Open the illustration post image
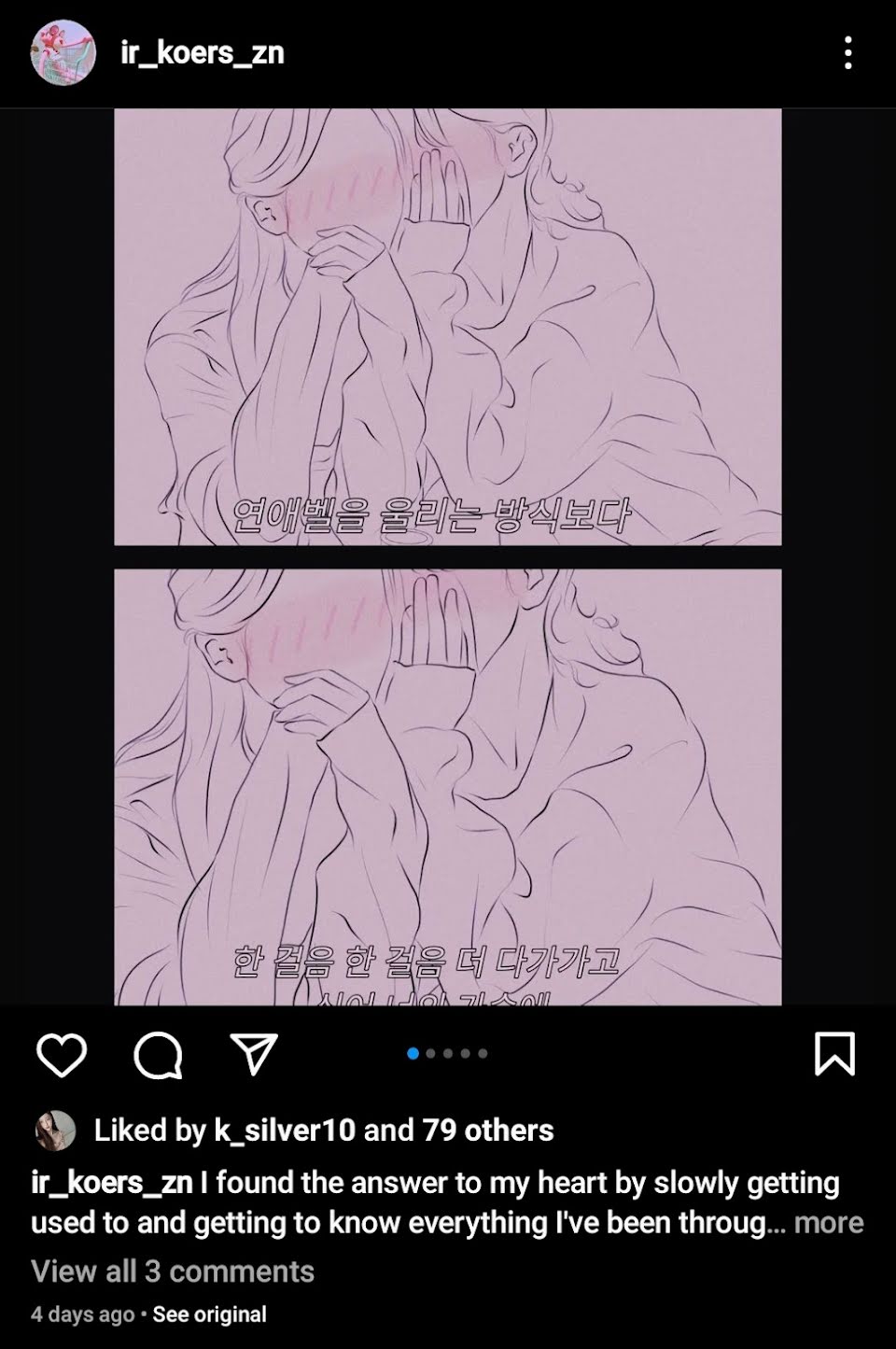Viewport: 896px width, 1349px height. click(448, 556)
